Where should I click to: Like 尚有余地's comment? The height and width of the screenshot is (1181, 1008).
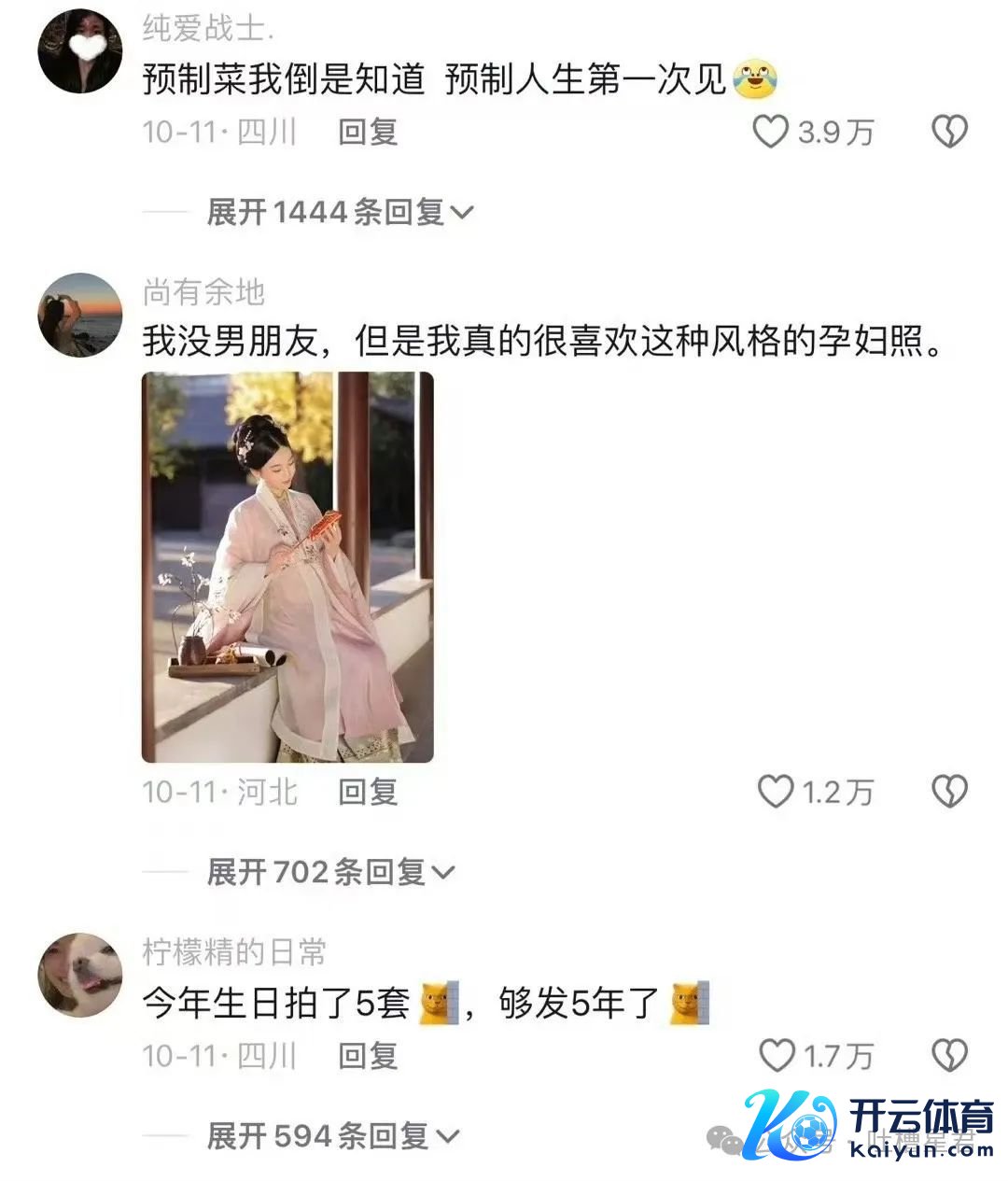point(775,792)
